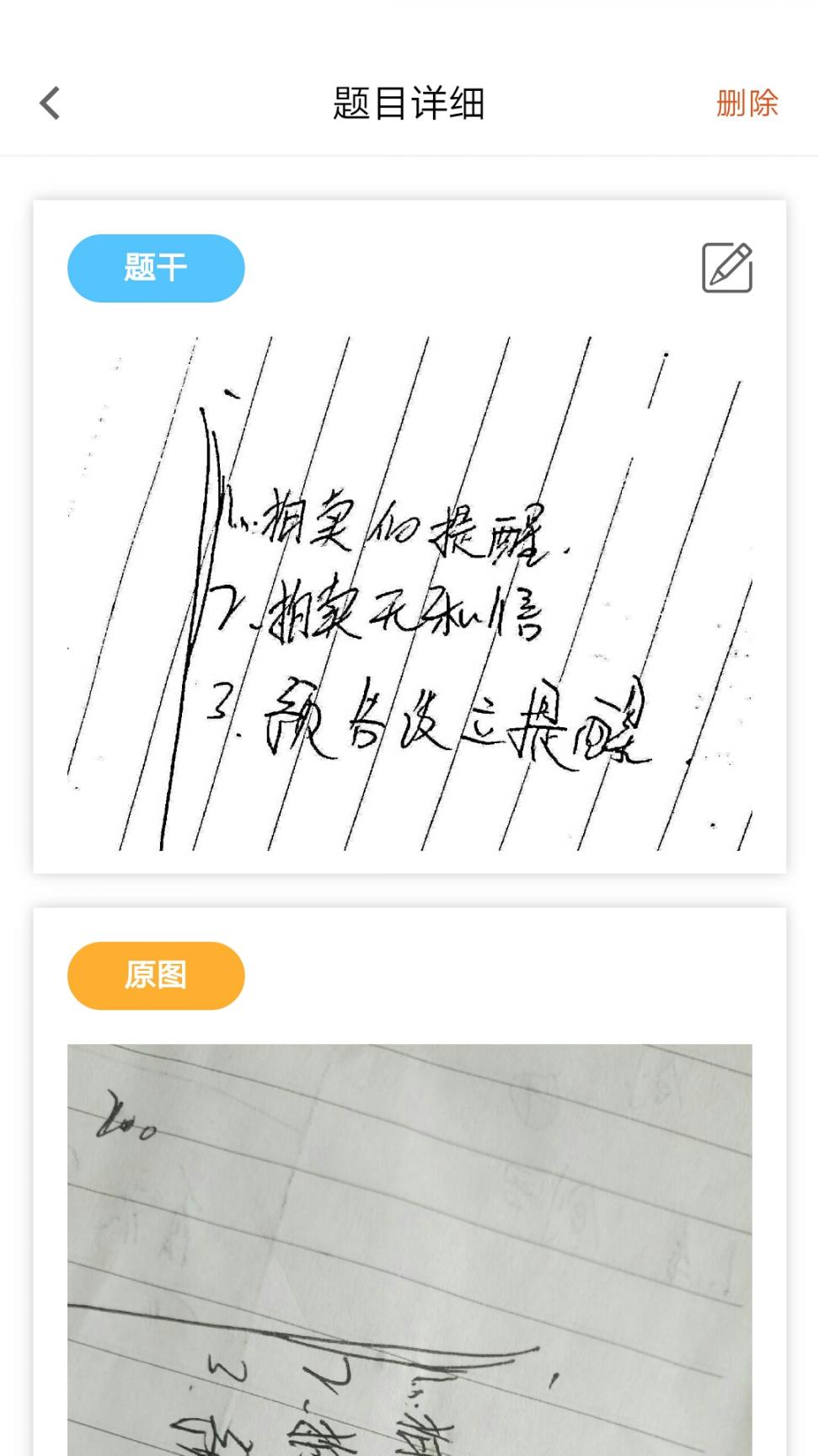Open the handwritten 题干 image
The height and width of the screenshot is (1456, 819).
[x=409, y=593]
